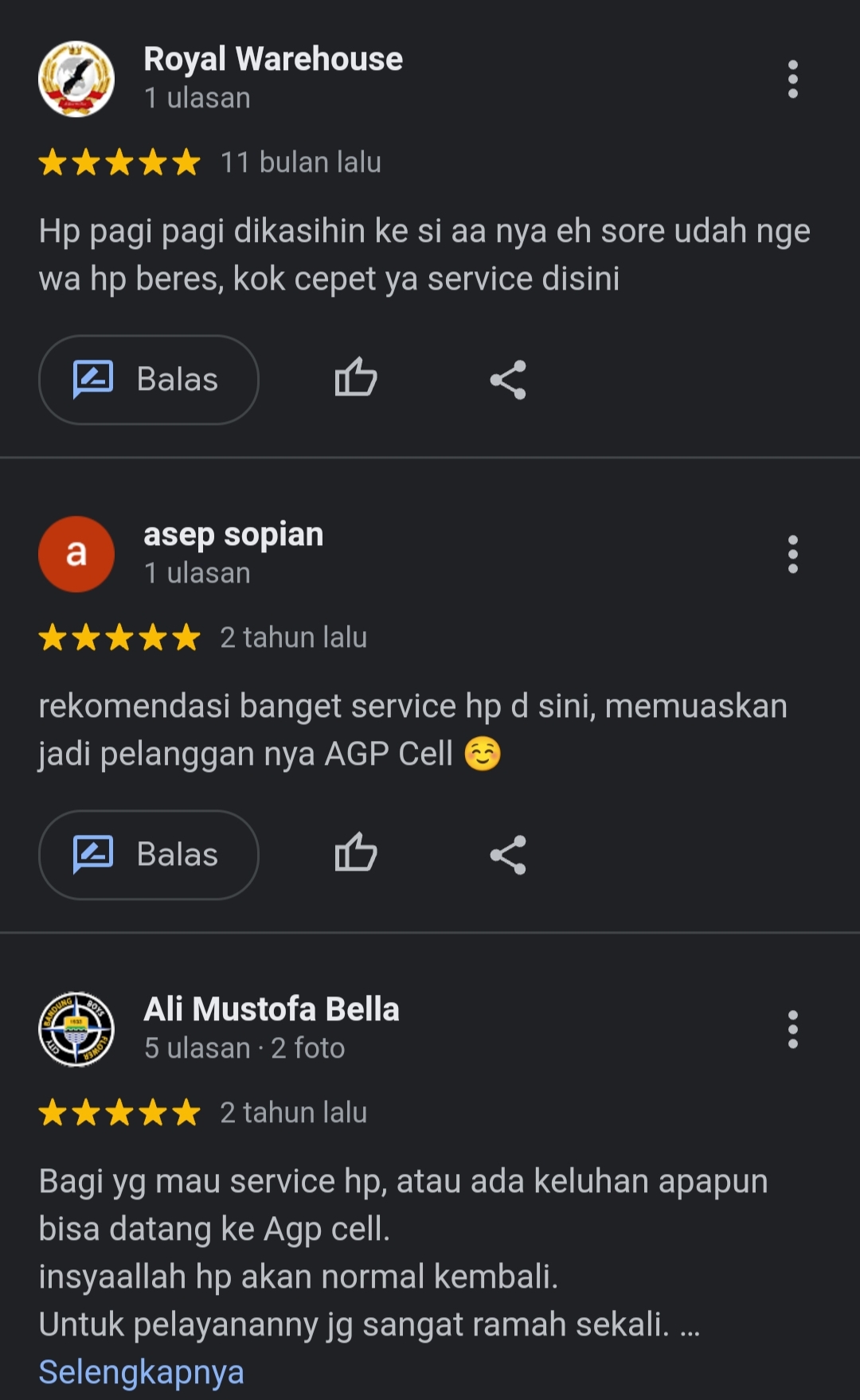Share Royal Warehouse's review
This screenshot has height=1400, width=860.
click(508, 380)
